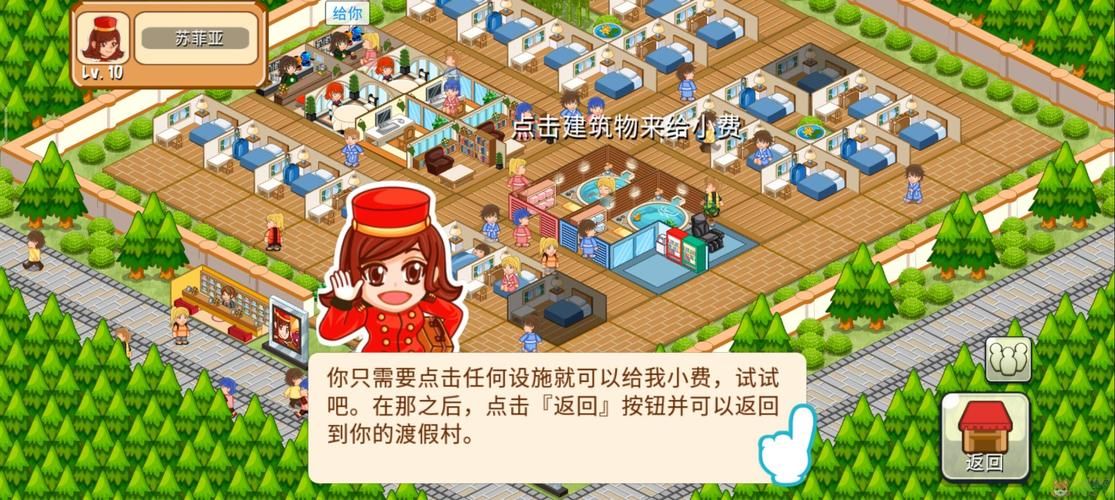Open the friends list icon above 返回
This screenshot has height=500, width=1115.
pyautogui.click(x=1008, y=359)
